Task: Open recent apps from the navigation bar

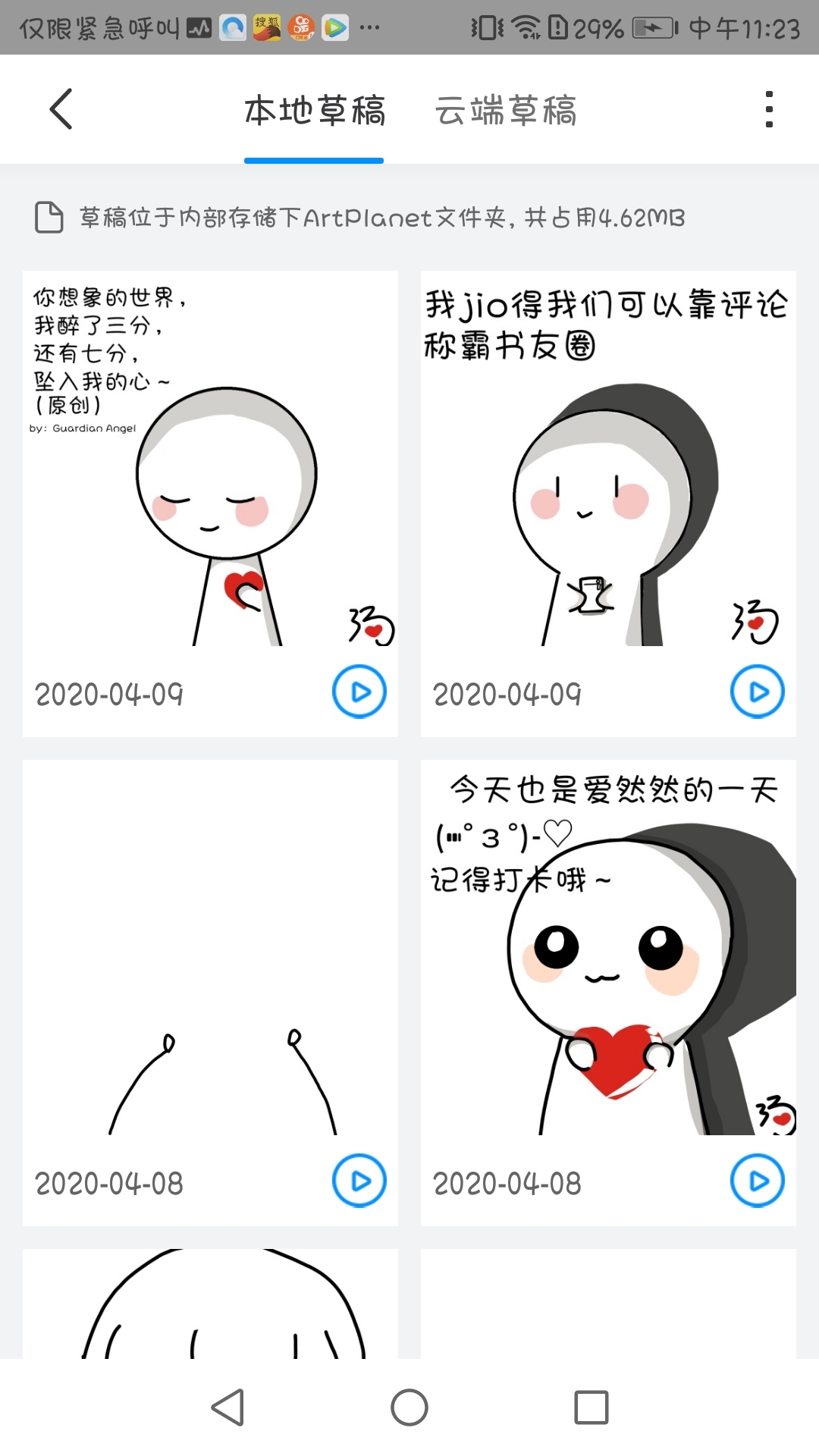Action: (x=591, y=1407)
